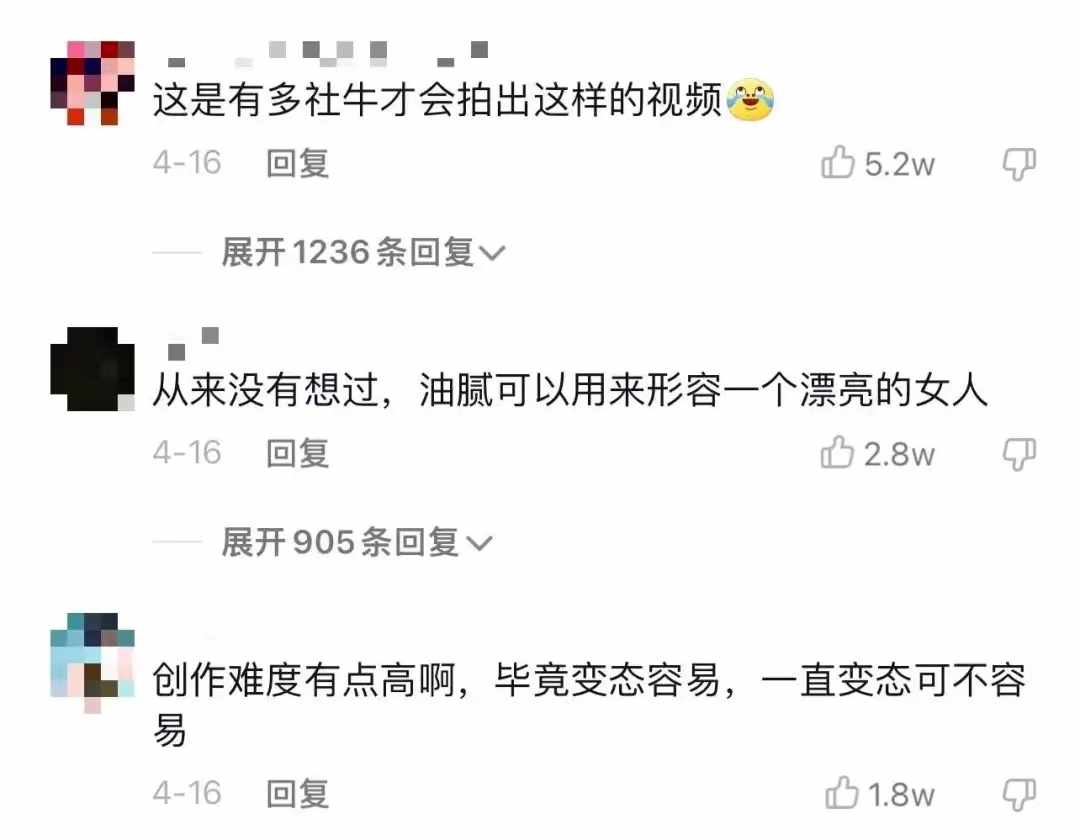1080x840 pixels.
Task: Open the avatar of the 油腻 commenter
Action: (92, 370)
